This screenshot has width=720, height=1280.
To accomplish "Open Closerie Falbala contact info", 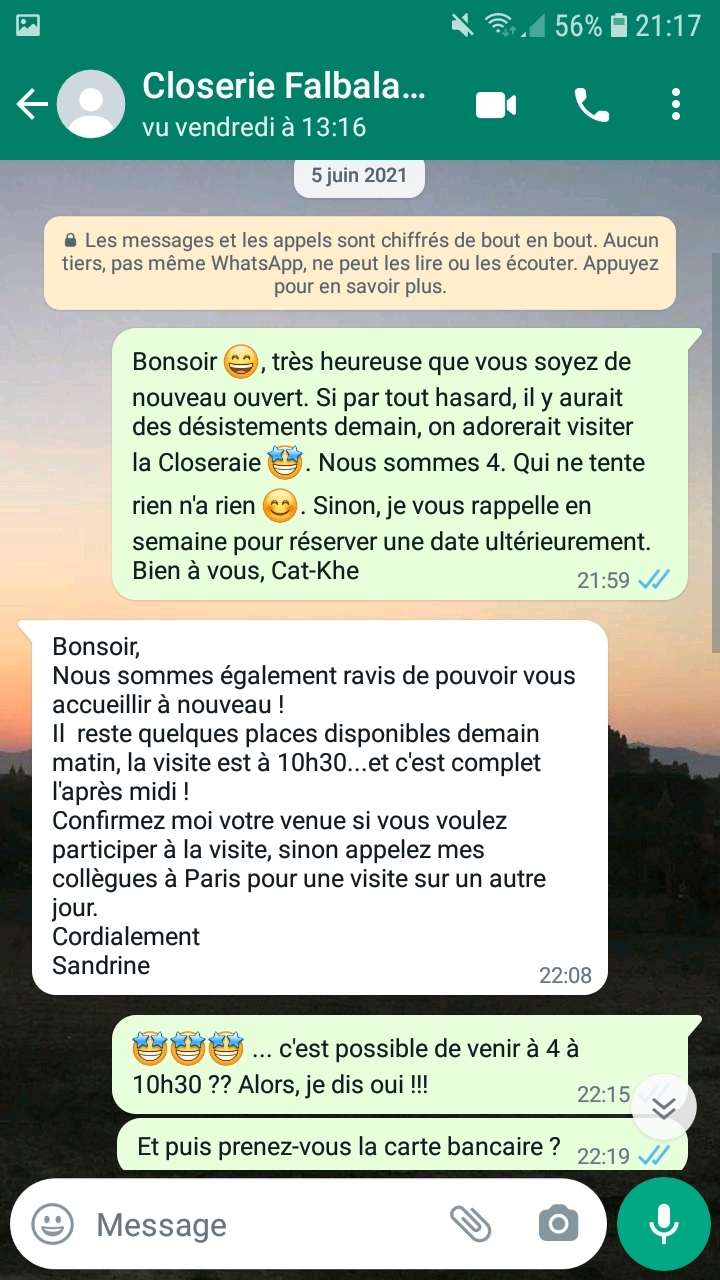I will coord(284,104).
